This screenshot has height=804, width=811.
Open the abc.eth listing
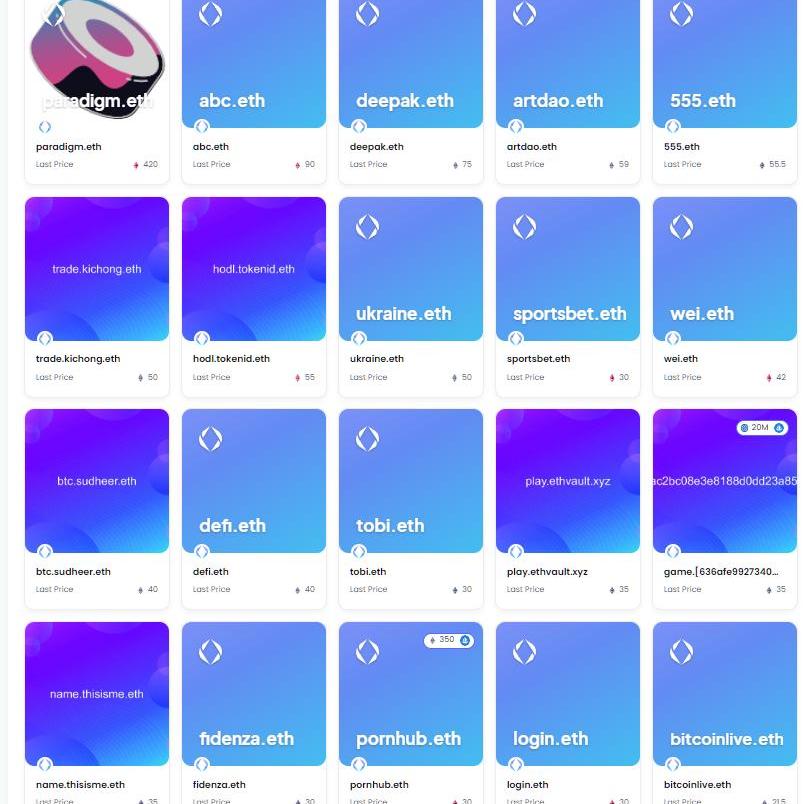254,60
